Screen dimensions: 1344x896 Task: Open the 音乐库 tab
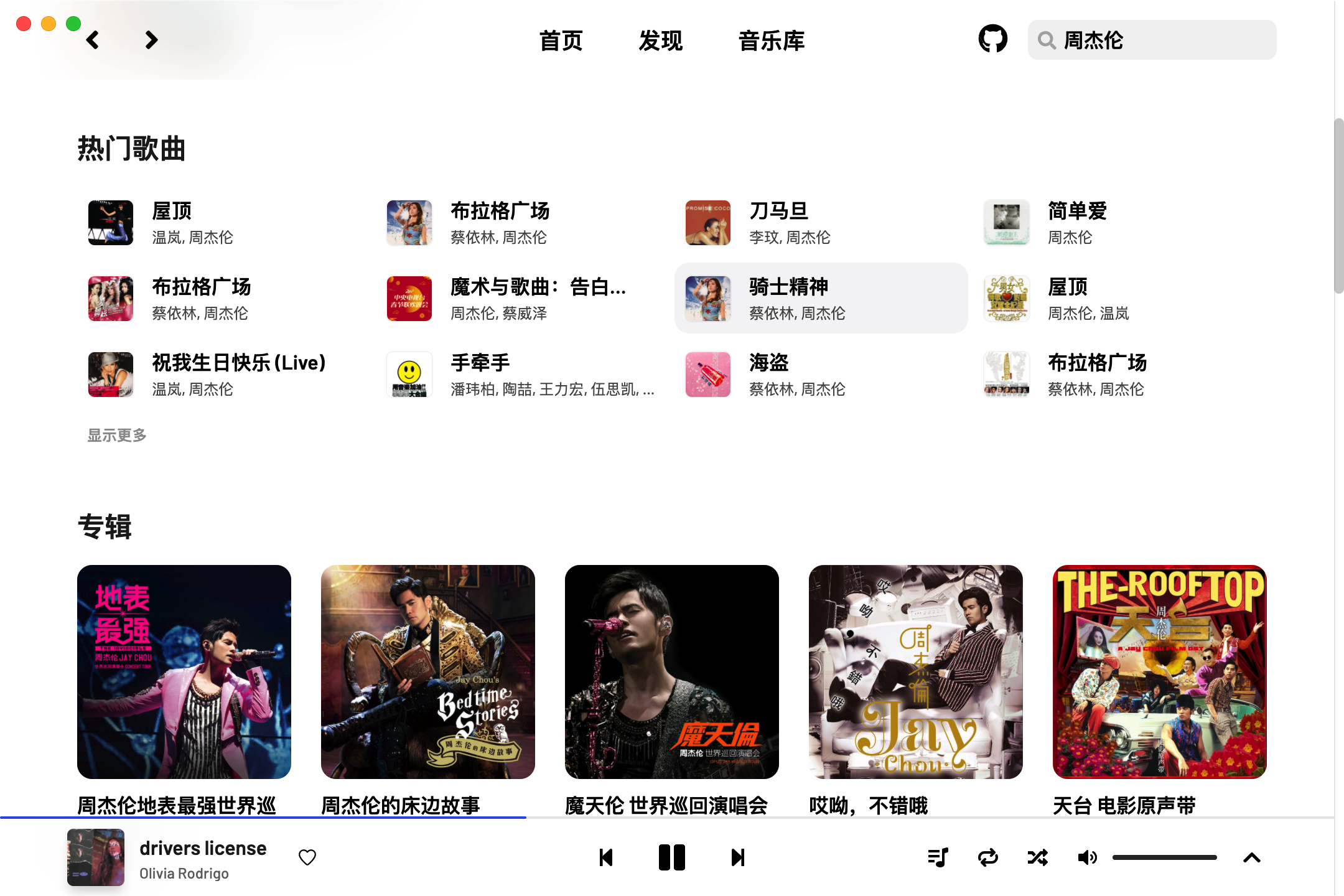pyautogui.click(x=771, y=41)
